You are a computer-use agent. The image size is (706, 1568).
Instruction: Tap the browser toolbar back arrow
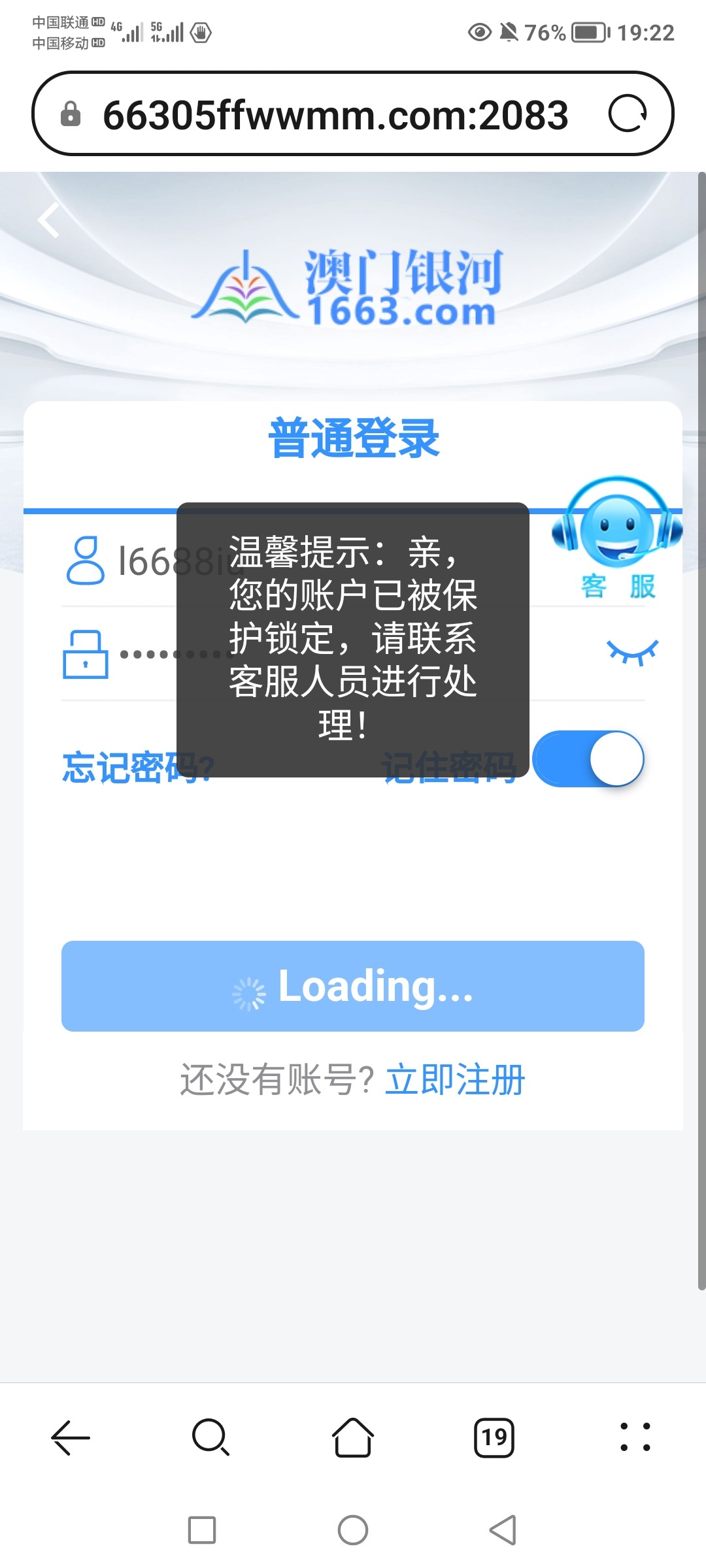[71, 1437]
